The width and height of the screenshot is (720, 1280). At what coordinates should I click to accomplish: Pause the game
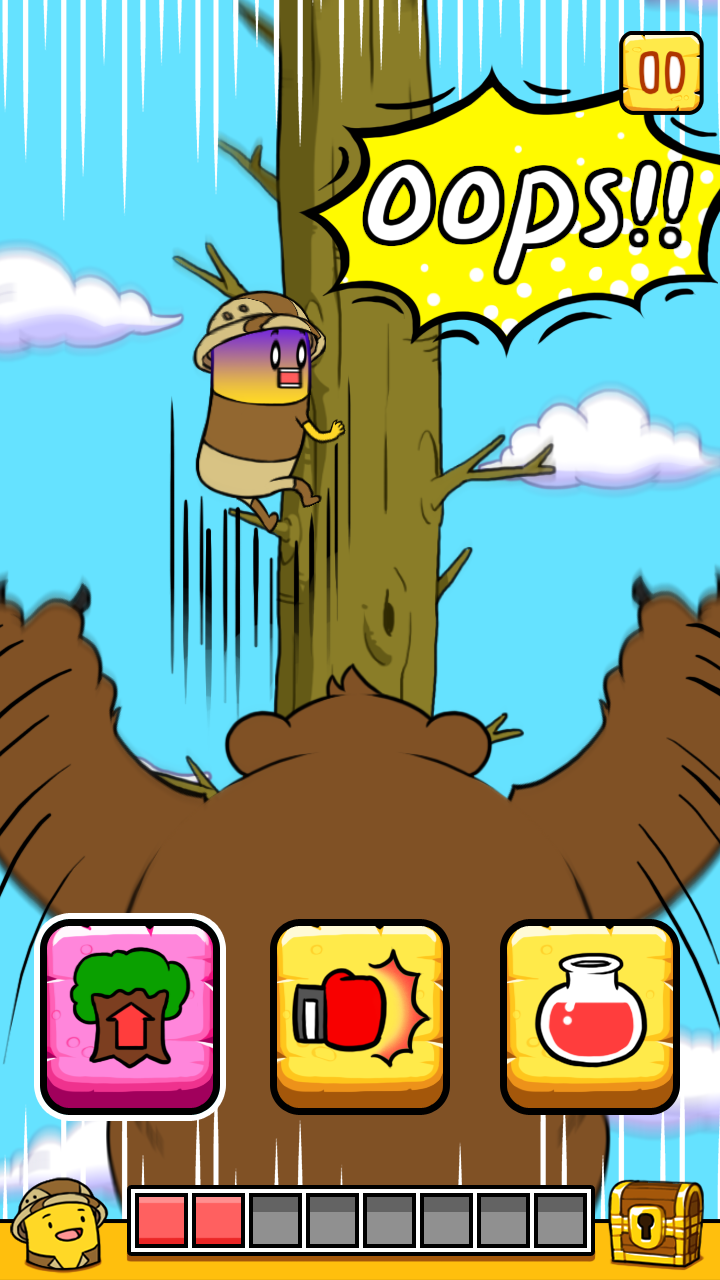(661, 72)
